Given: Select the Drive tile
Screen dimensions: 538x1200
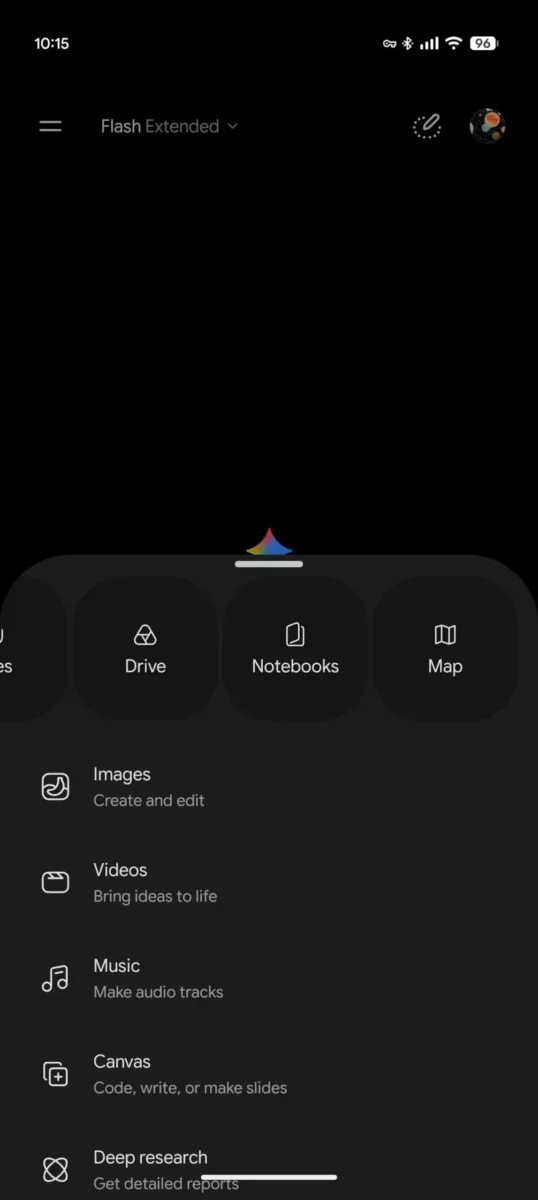Looking at the screenshot, I should 145,648.
